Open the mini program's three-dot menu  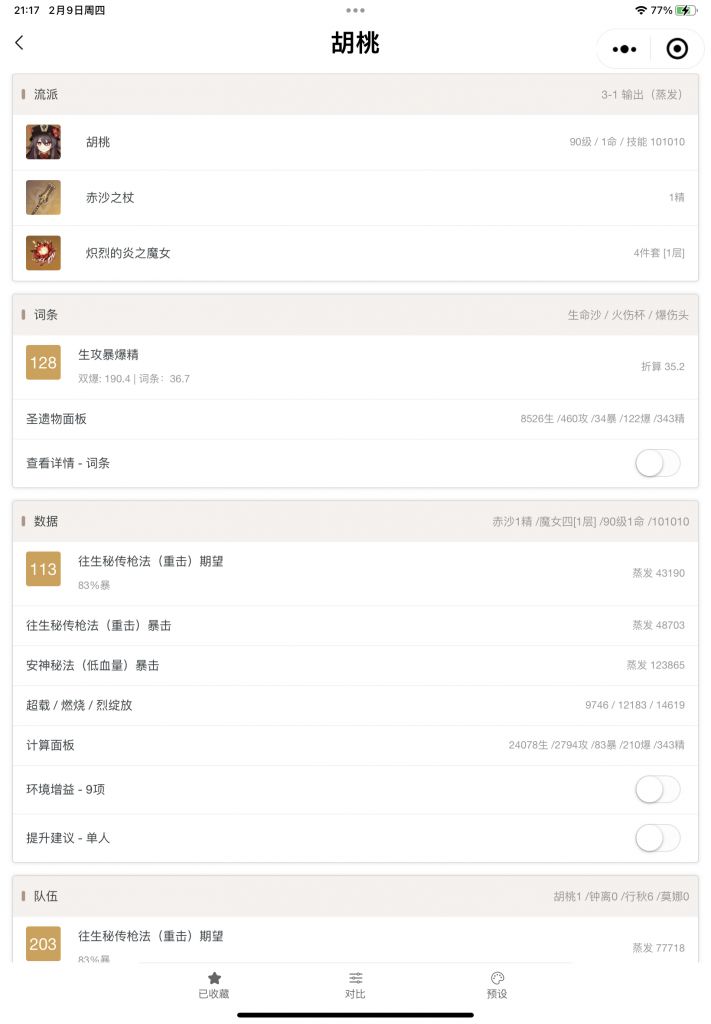pos(624,49)
